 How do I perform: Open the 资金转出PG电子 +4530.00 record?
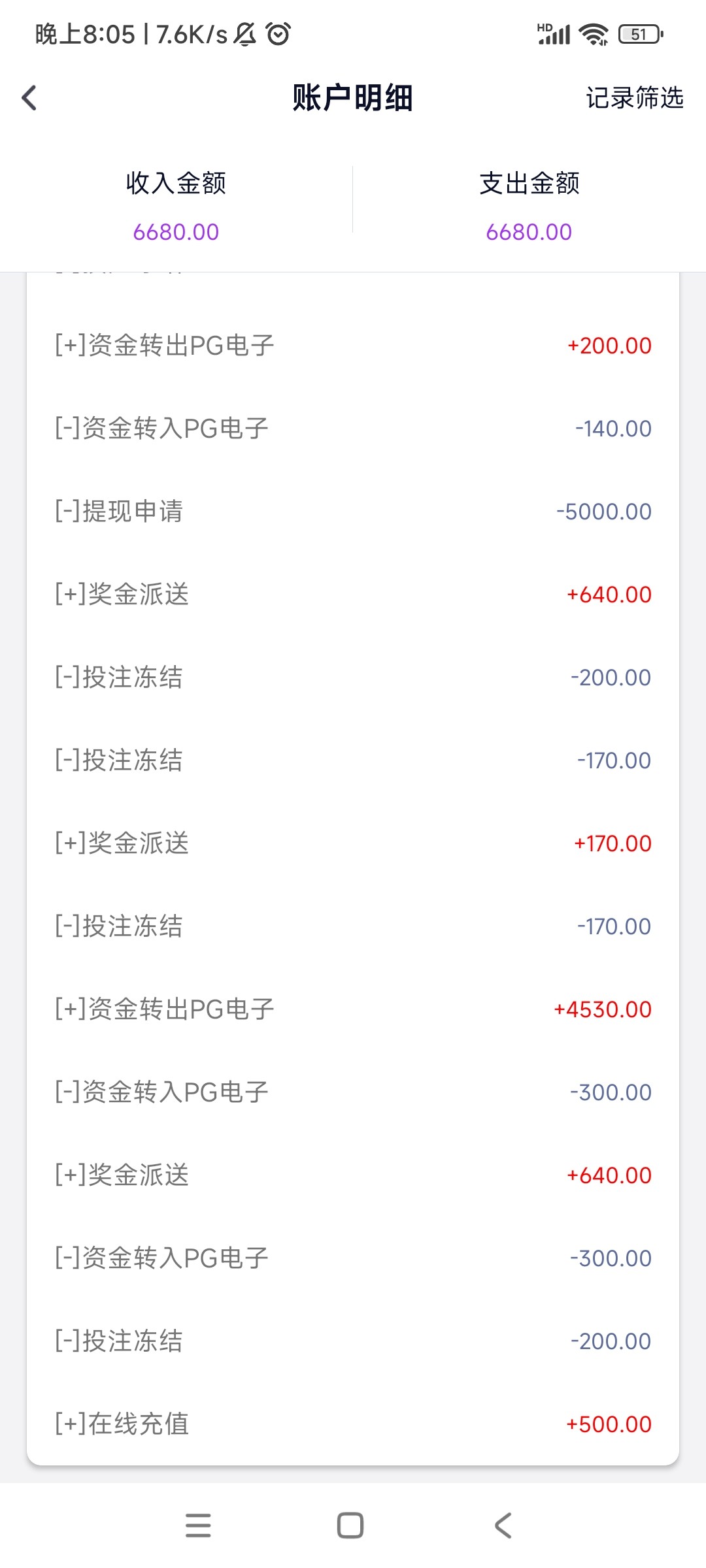[353, 1009]
